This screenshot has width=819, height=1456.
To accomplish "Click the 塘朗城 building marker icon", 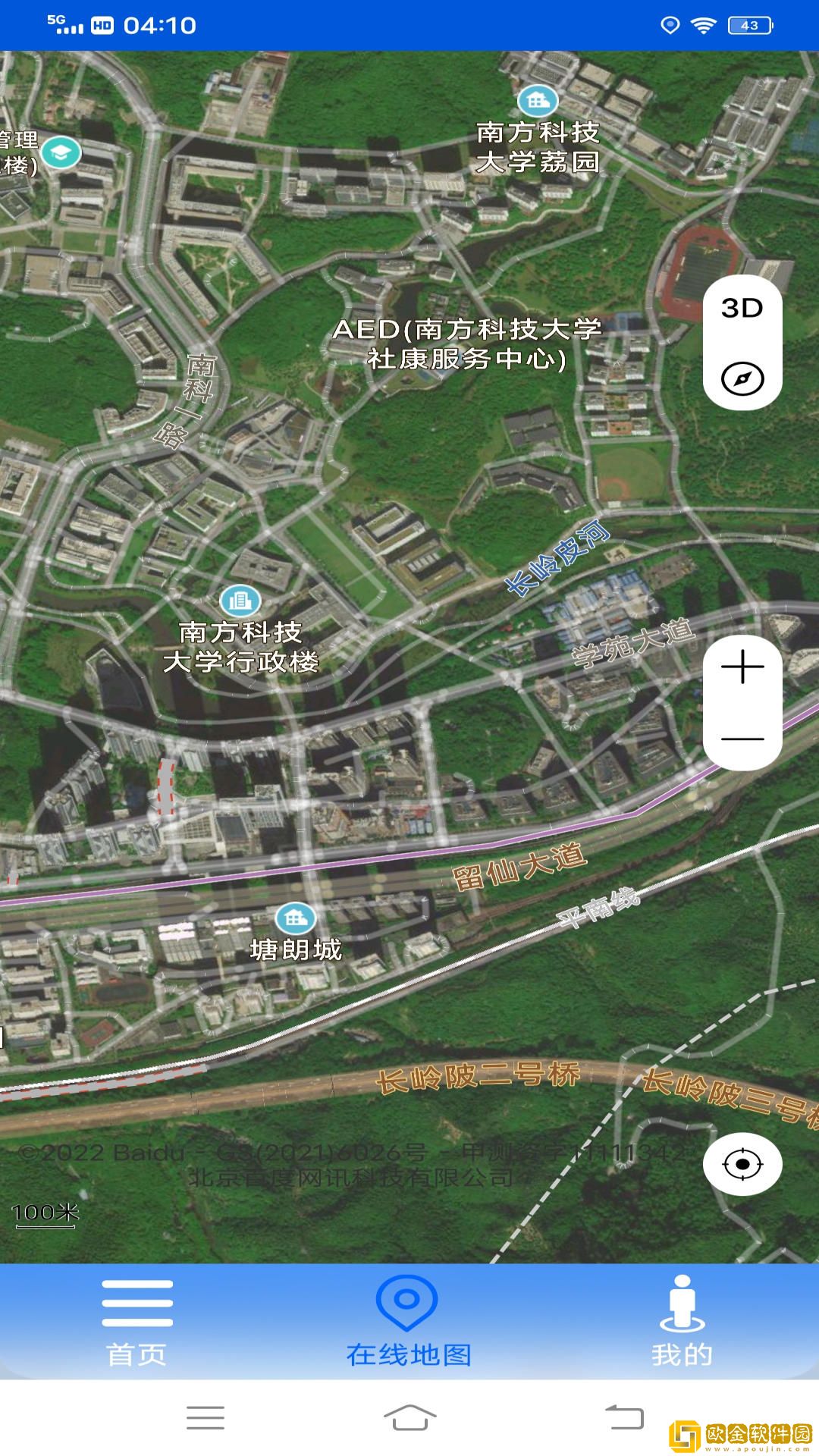I will (x=295, y=918).
